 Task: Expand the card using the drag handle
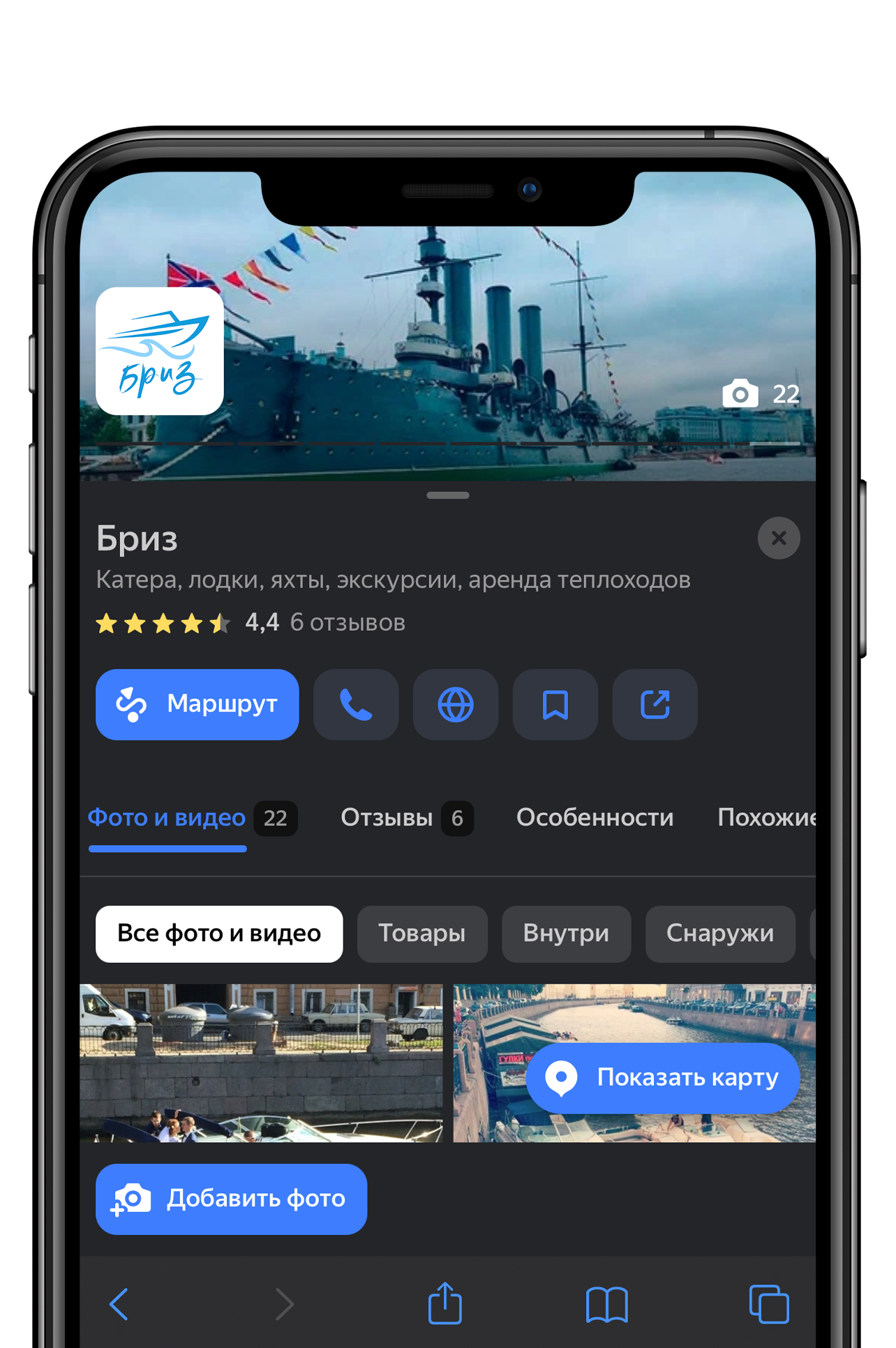click(x=447, y=494)
